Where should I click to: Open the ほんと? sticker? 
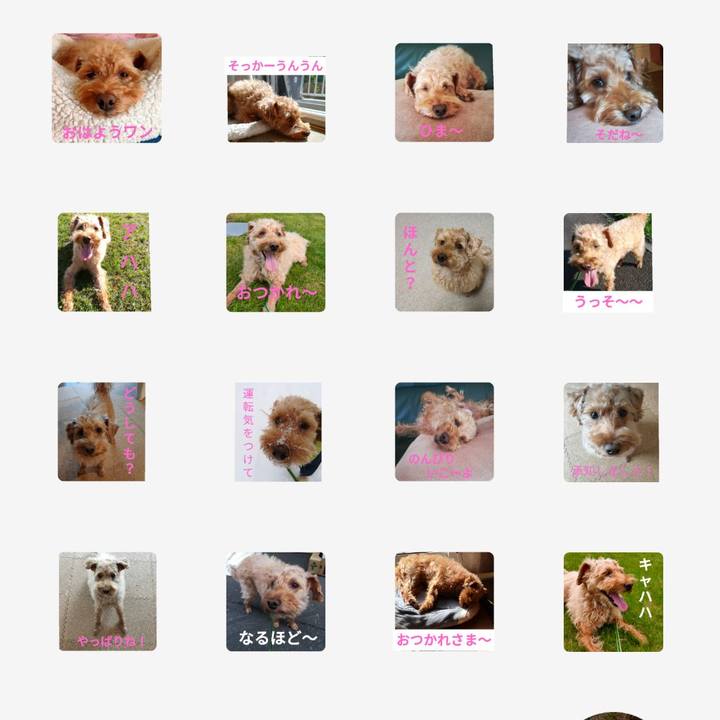[x=444, y=262]
